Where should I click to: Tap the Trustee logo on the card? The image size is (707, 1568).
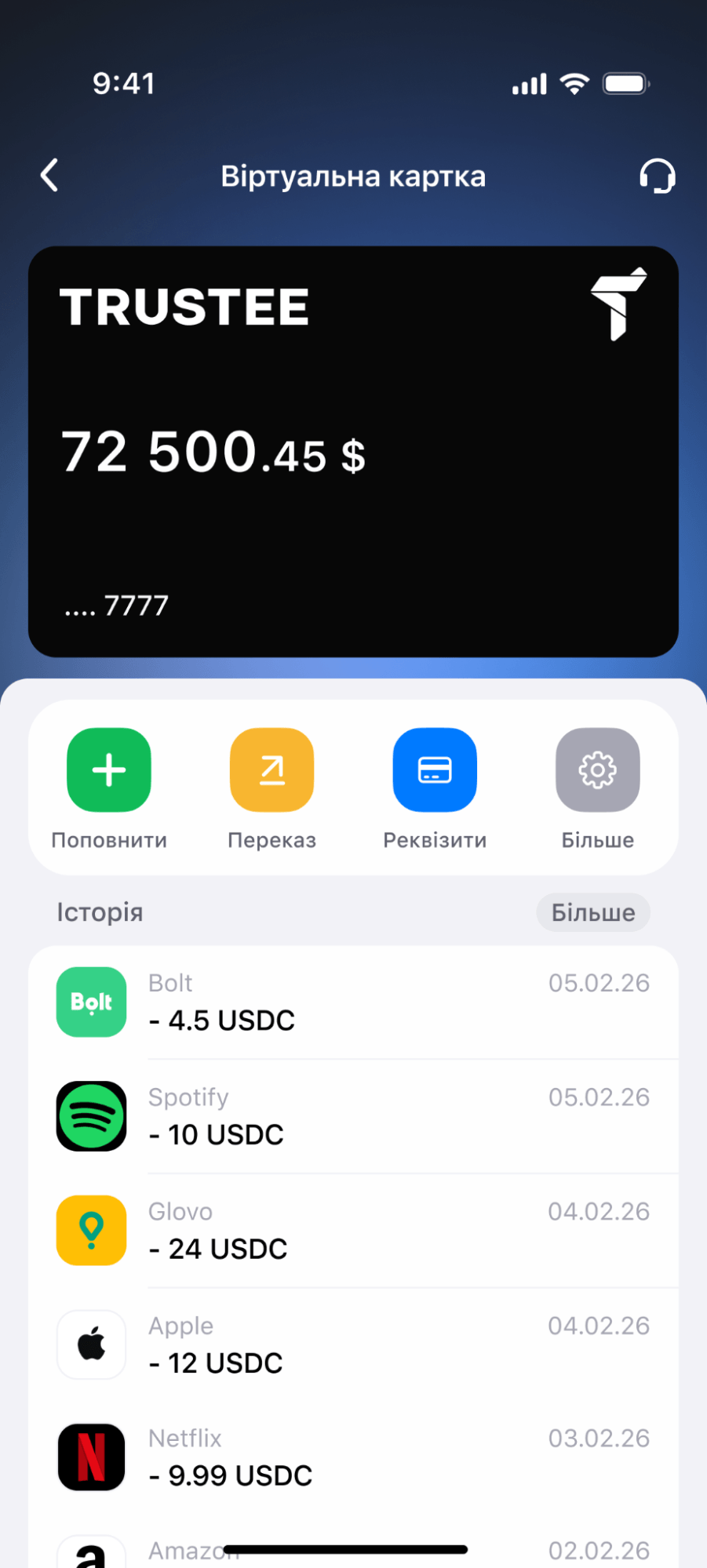pyautogui.click(x=618, y=305)
